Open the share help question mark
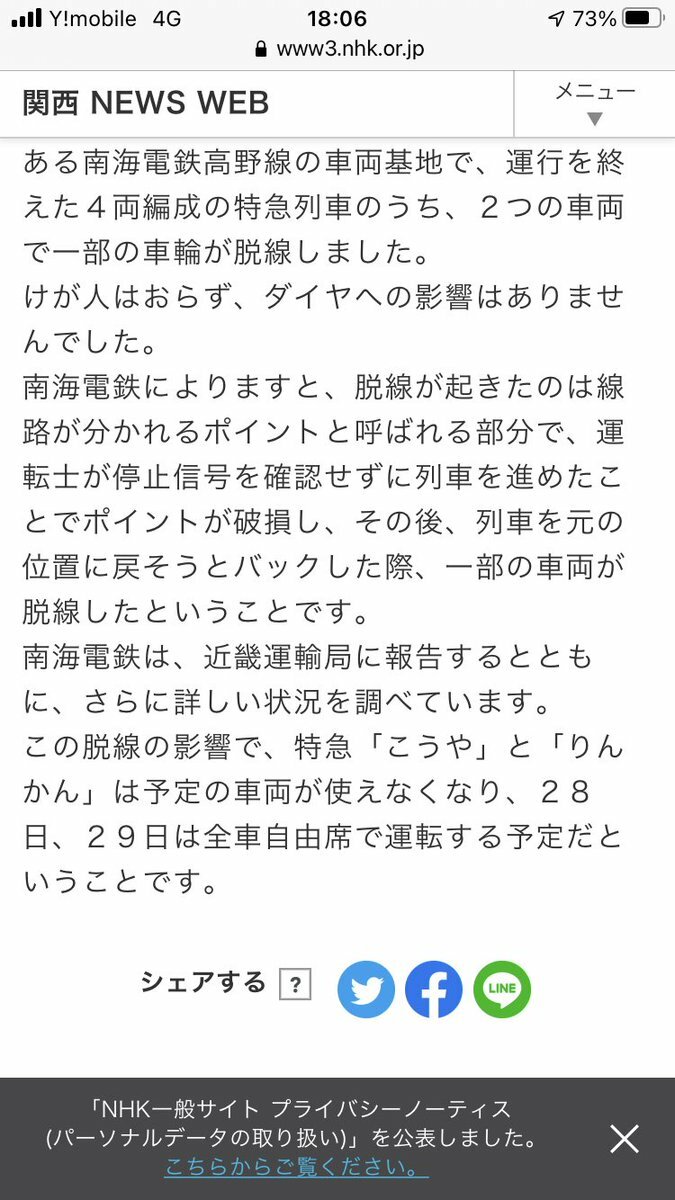The height and width of the screenshot is (1200, 675). 294,985
